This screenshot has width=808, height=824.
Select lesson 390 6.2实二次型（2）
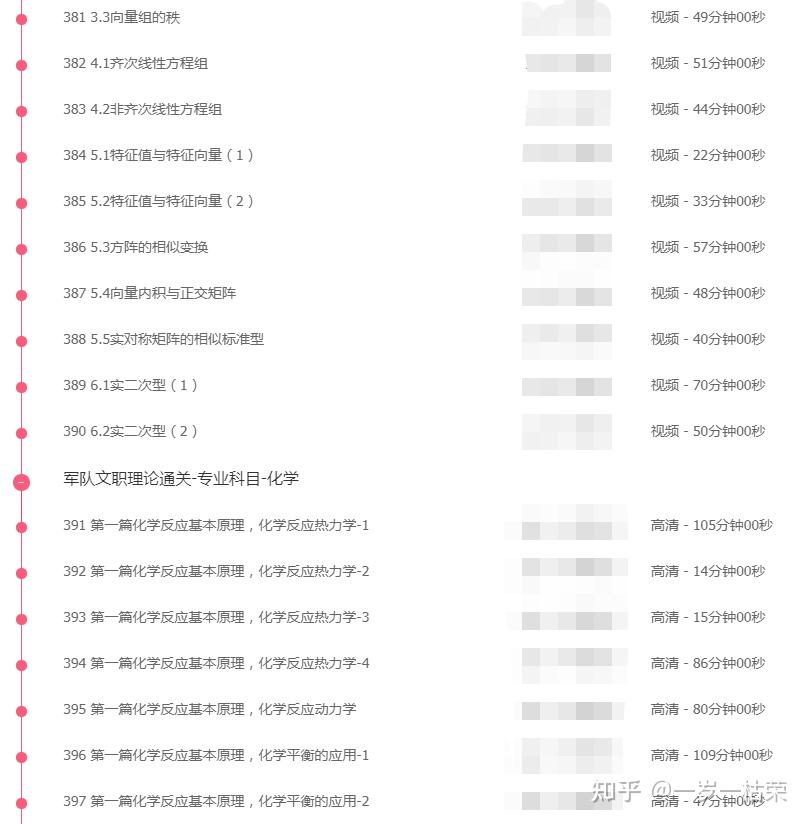[x=130, y=432]
